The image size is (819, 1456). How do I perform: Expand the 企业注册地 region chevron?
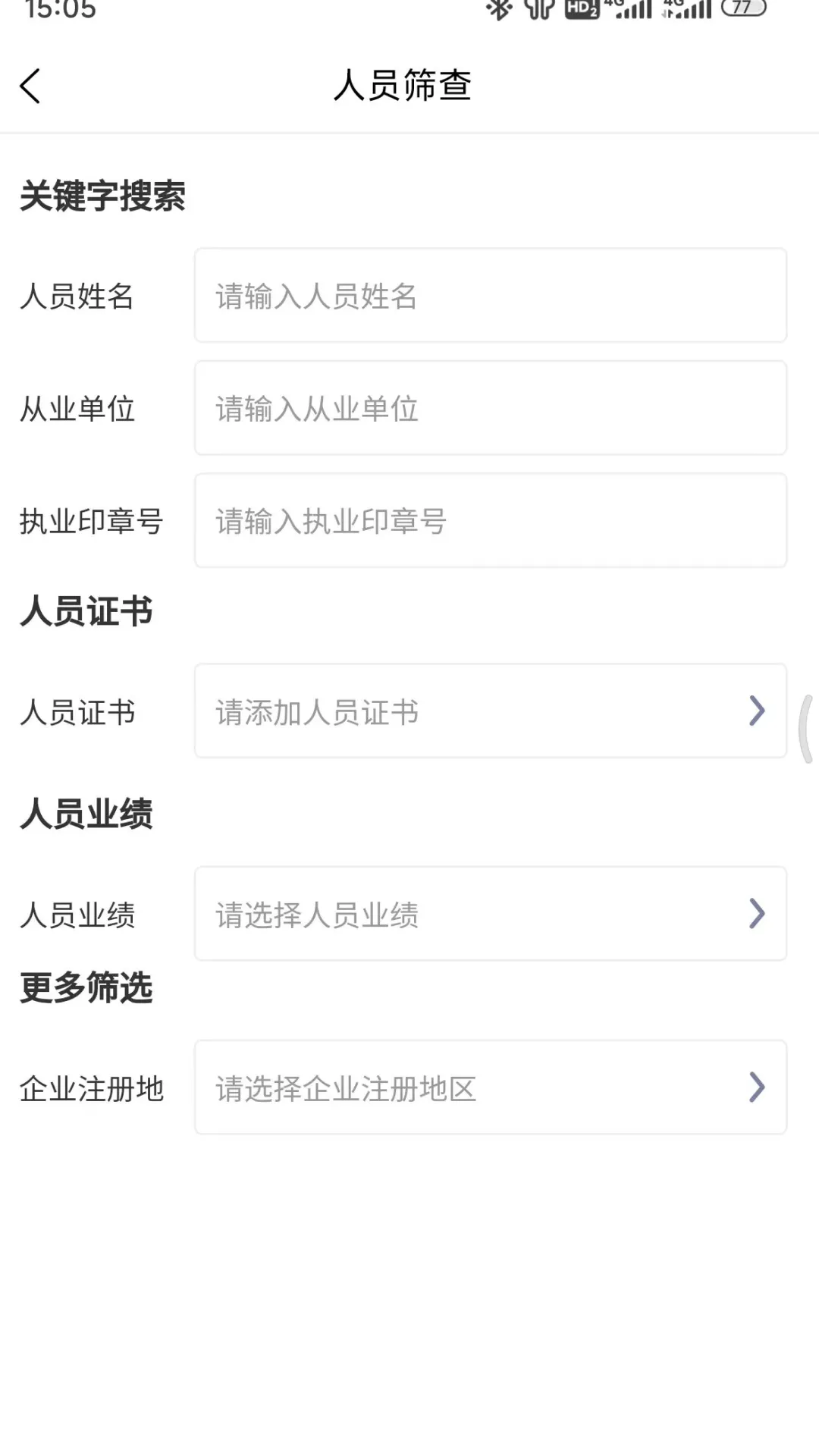point(756,1087)
